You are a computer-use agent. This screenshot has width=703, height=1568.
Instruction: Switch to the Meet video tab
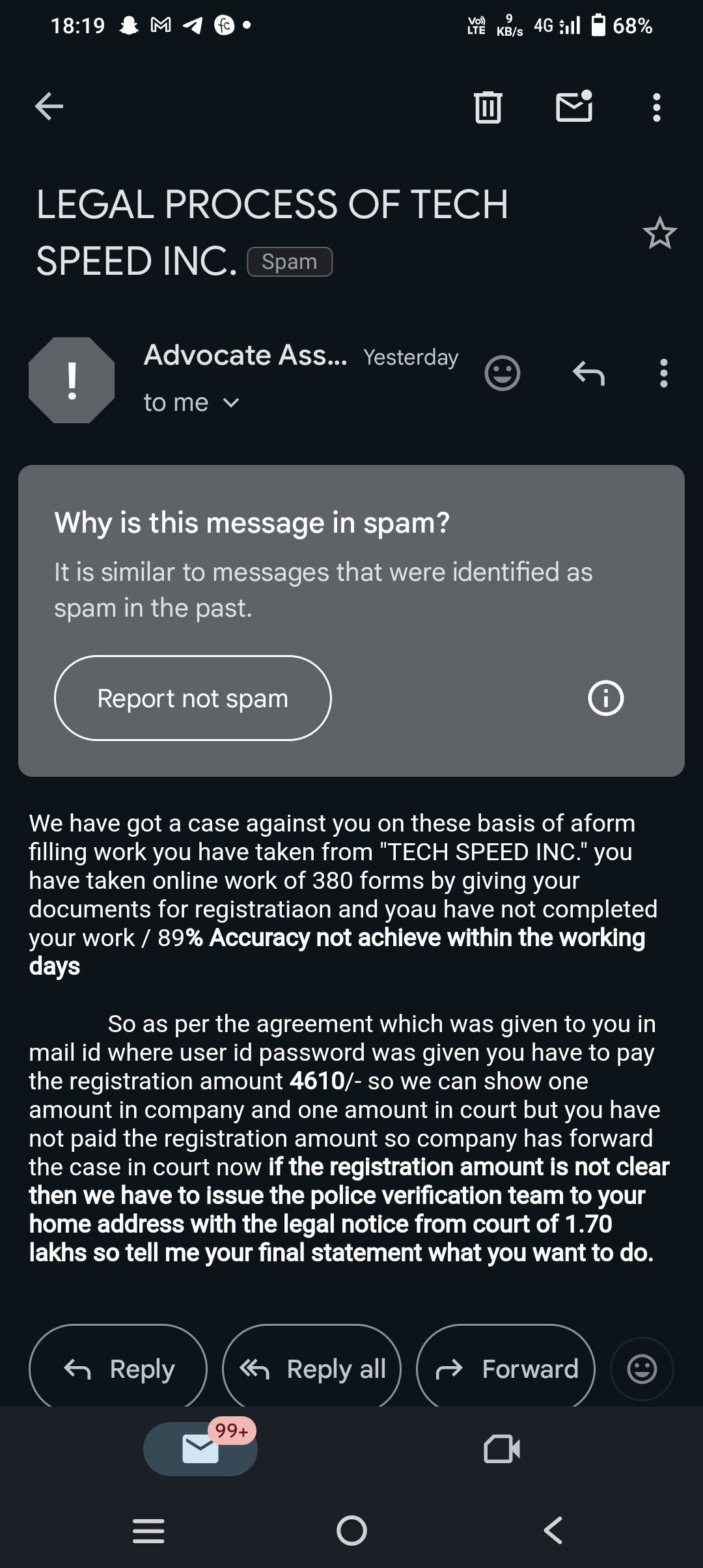[x=502, y=1449]
